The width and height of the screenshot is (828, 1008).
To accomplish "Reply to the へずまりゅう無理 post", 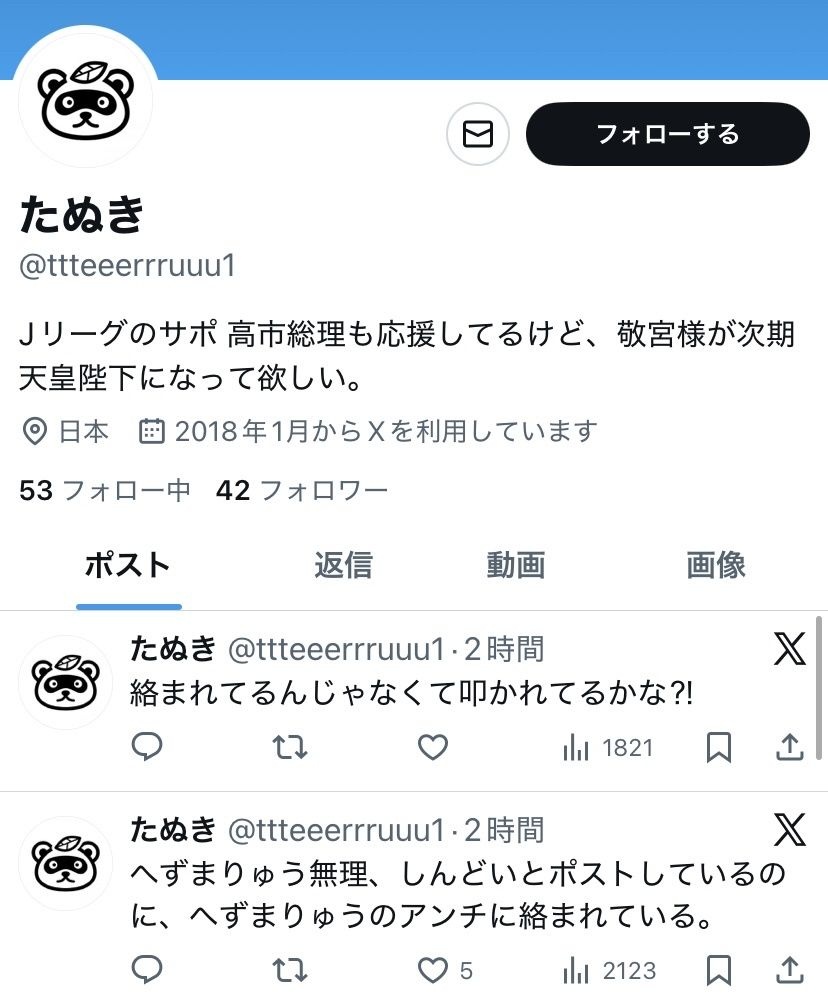I will coord(147,969).
